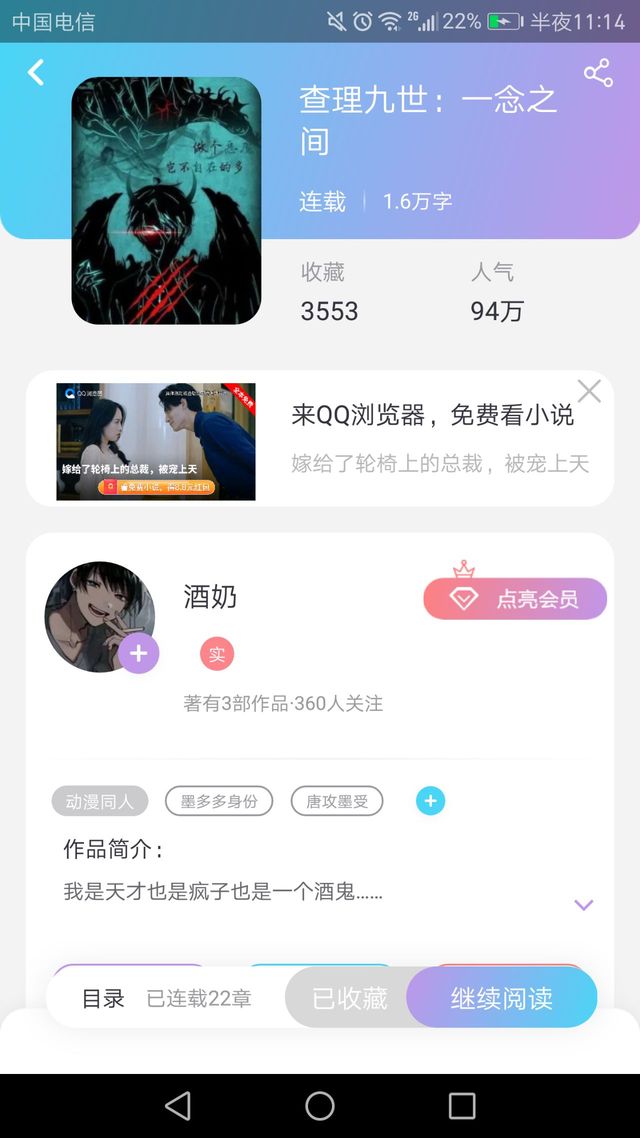
Task: Go back using the top-left arrow
Action: (x=36, y=73)
